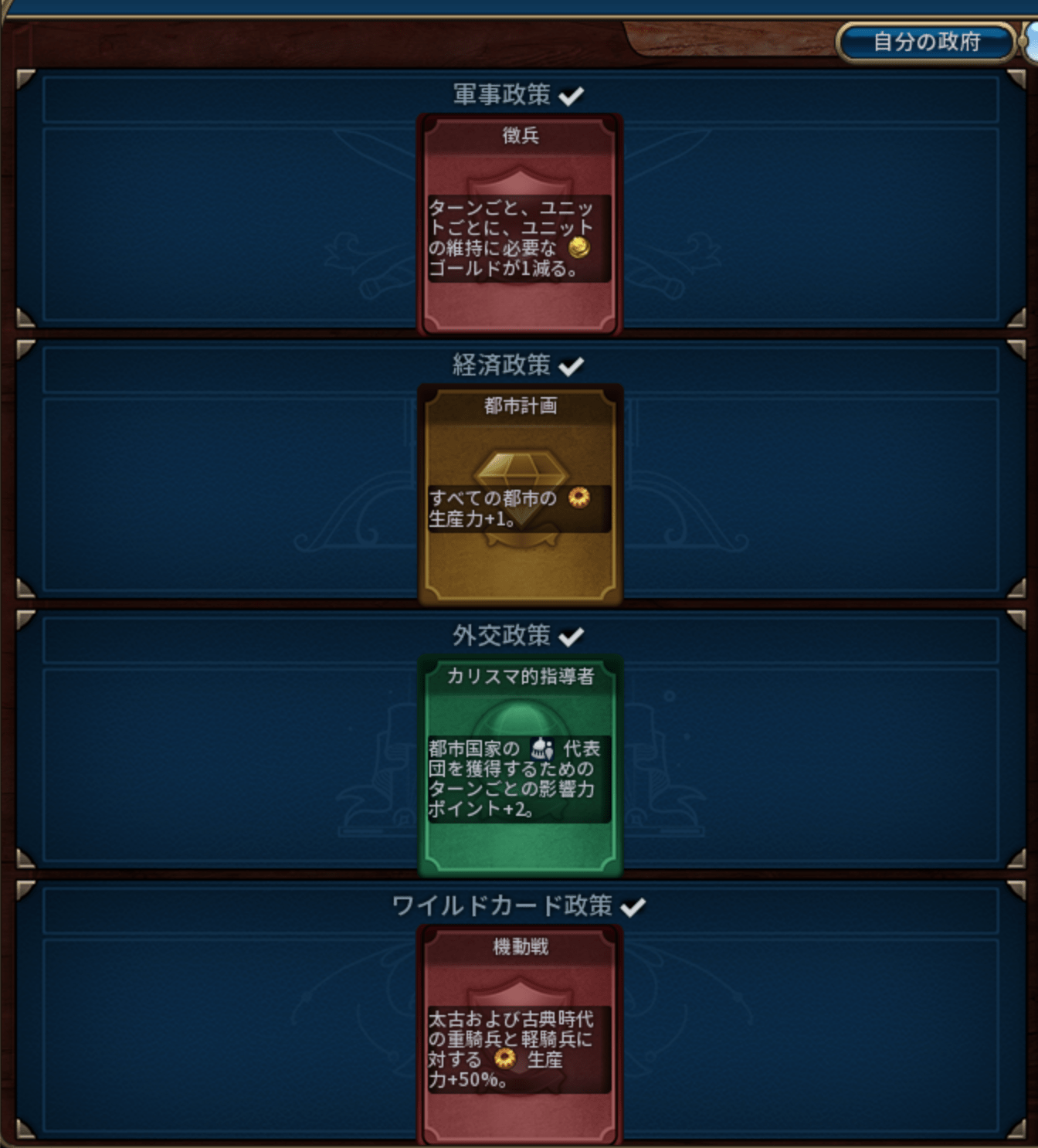This screenshot has width=1038, height=1148.
Task: Select the カリスマ的指導者 diplomatic policy card
Action: coord(520,765)
